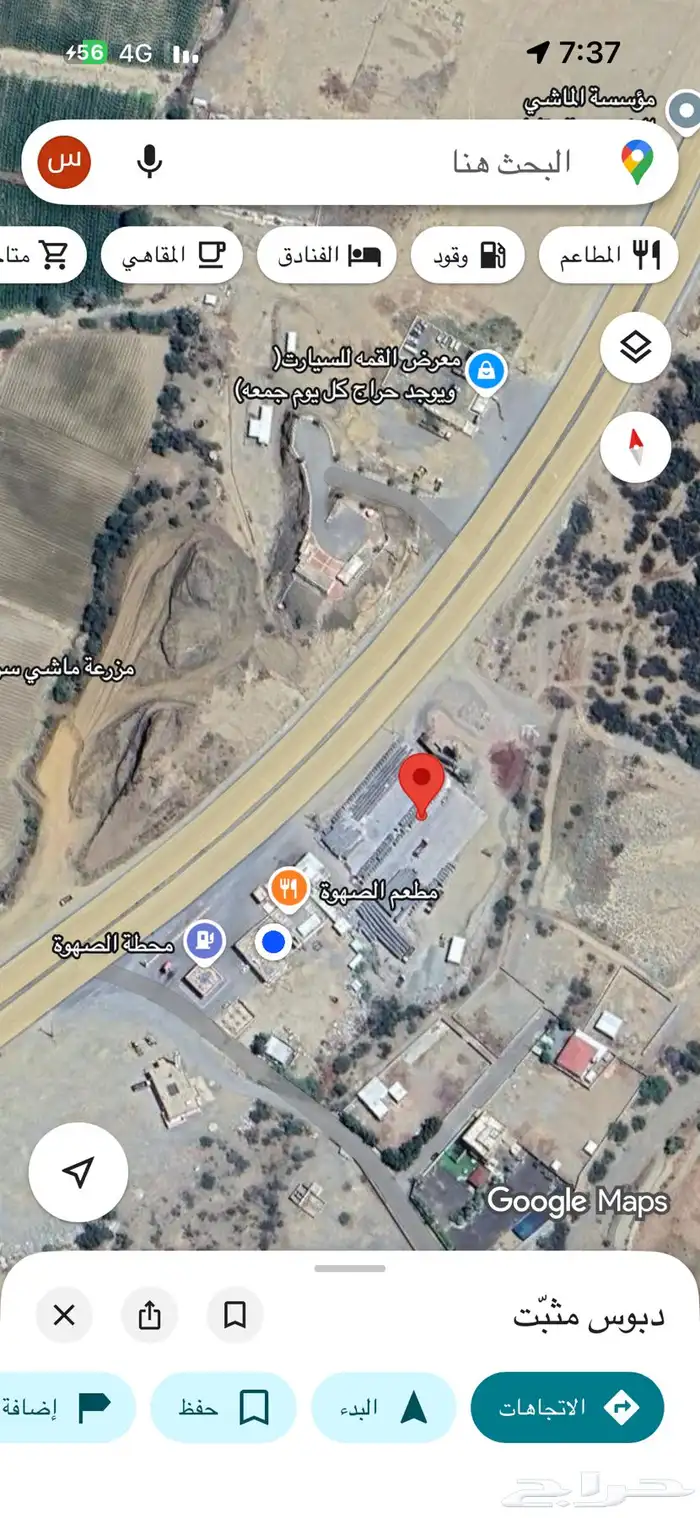Viewport: 700px width, 1518px height.
Task: Center the map on my location
Action: coord(78,1172)
